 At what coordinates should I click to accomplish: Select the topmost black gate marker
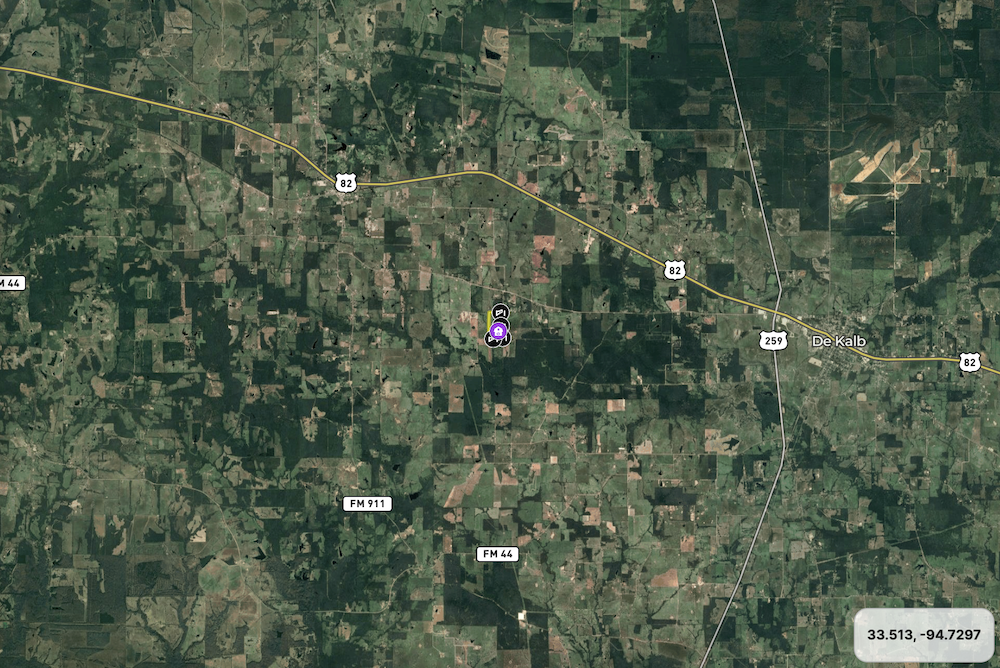[501, 312]
